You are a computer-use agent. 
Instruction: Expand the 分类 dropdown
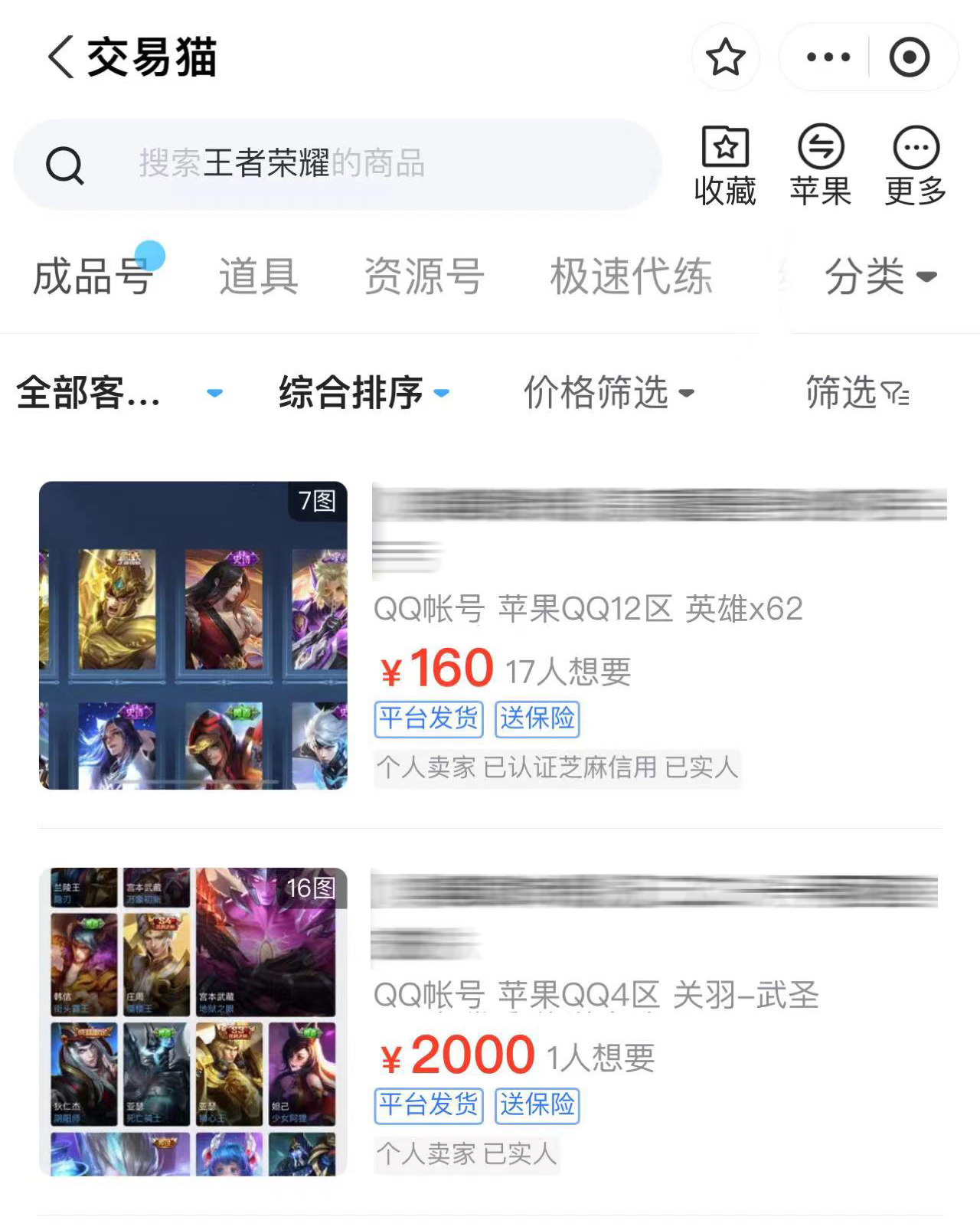click(880, 276)
